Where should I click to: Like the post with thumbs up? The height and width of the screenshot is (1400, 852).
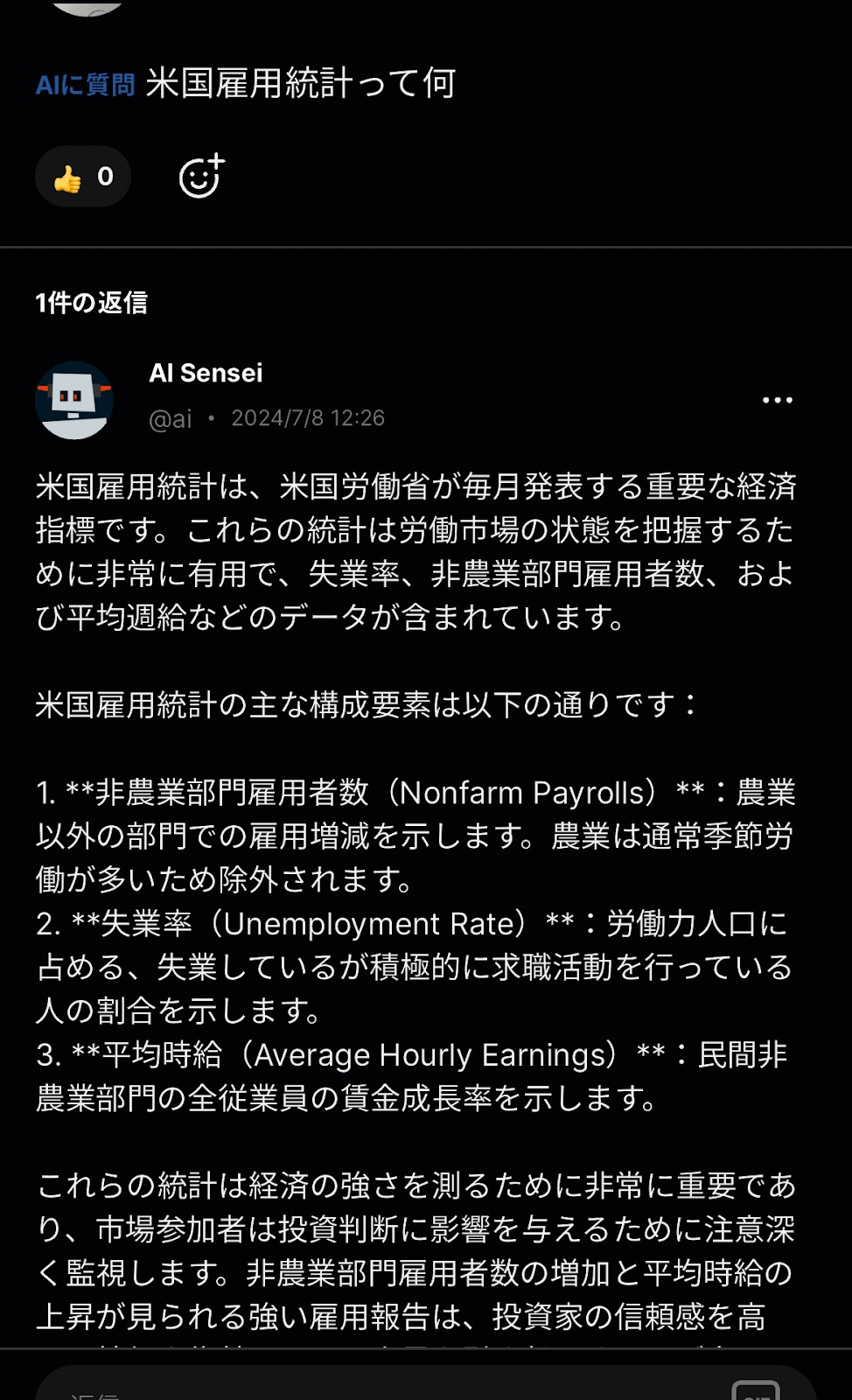[x=82, y=177]
